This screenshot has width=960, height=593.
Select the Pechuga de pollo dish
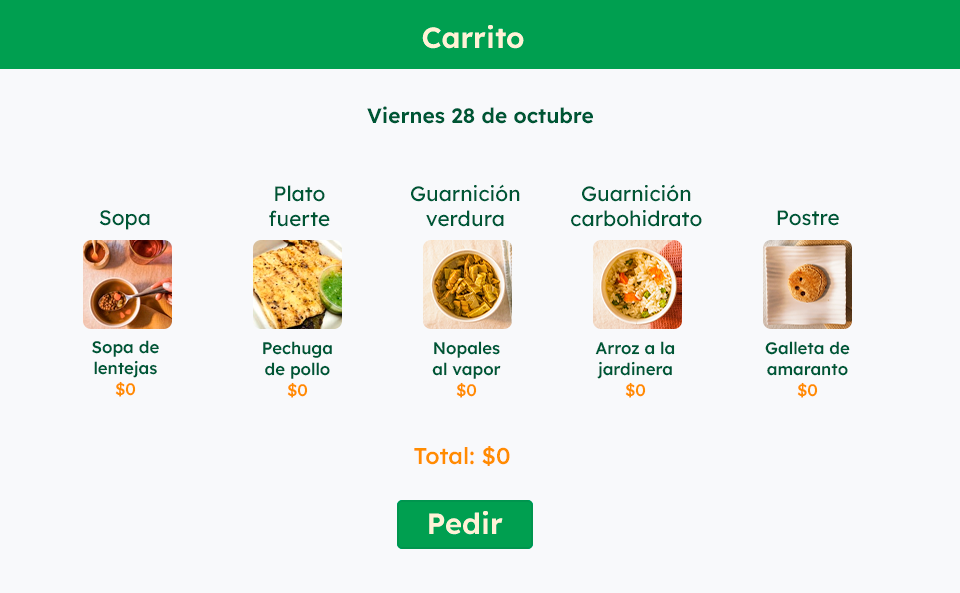tap(297, 285)
